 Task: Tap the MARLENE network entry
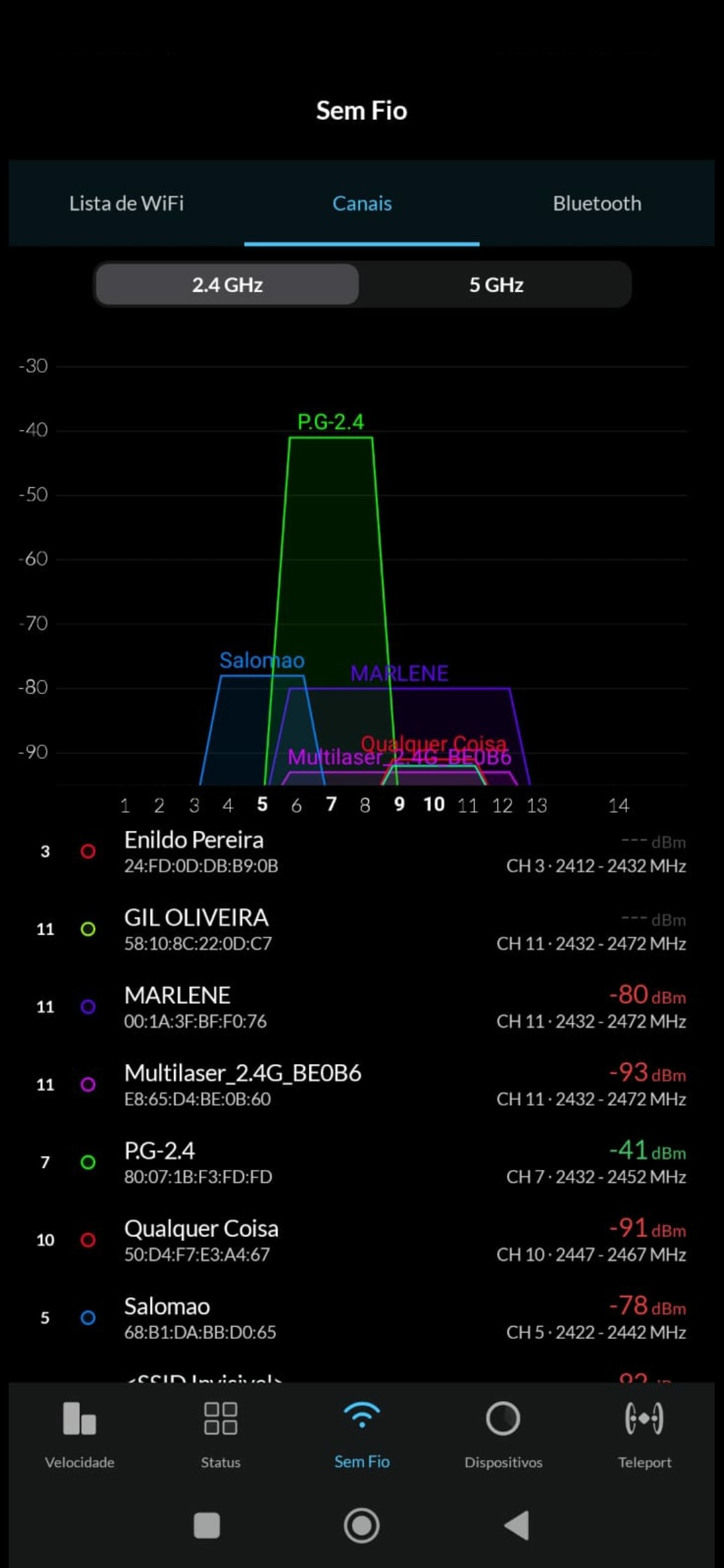[x=362, y=1007]
